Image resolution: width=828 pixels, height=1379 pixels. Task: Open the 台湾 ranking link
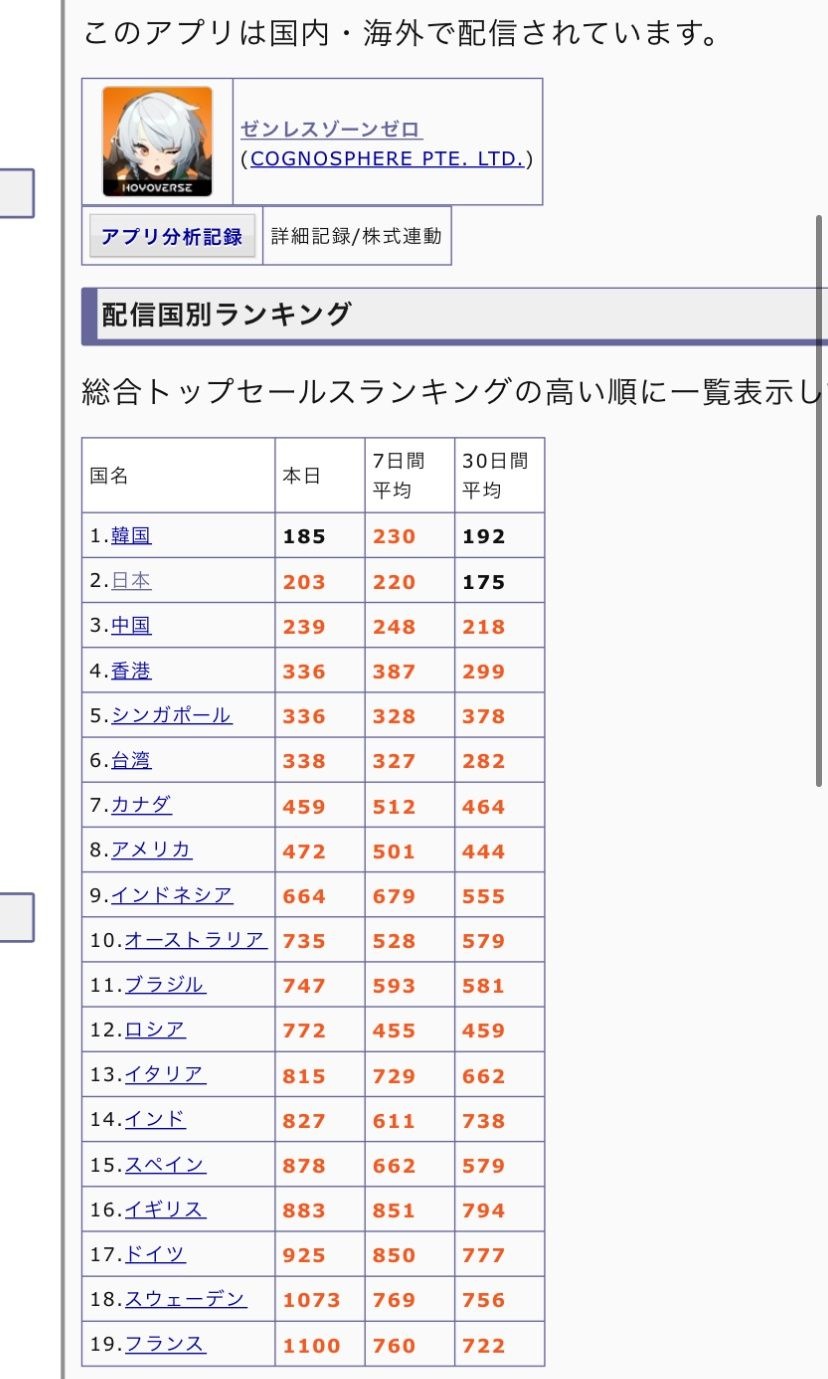pyautogui.click(x=131, y=760)
